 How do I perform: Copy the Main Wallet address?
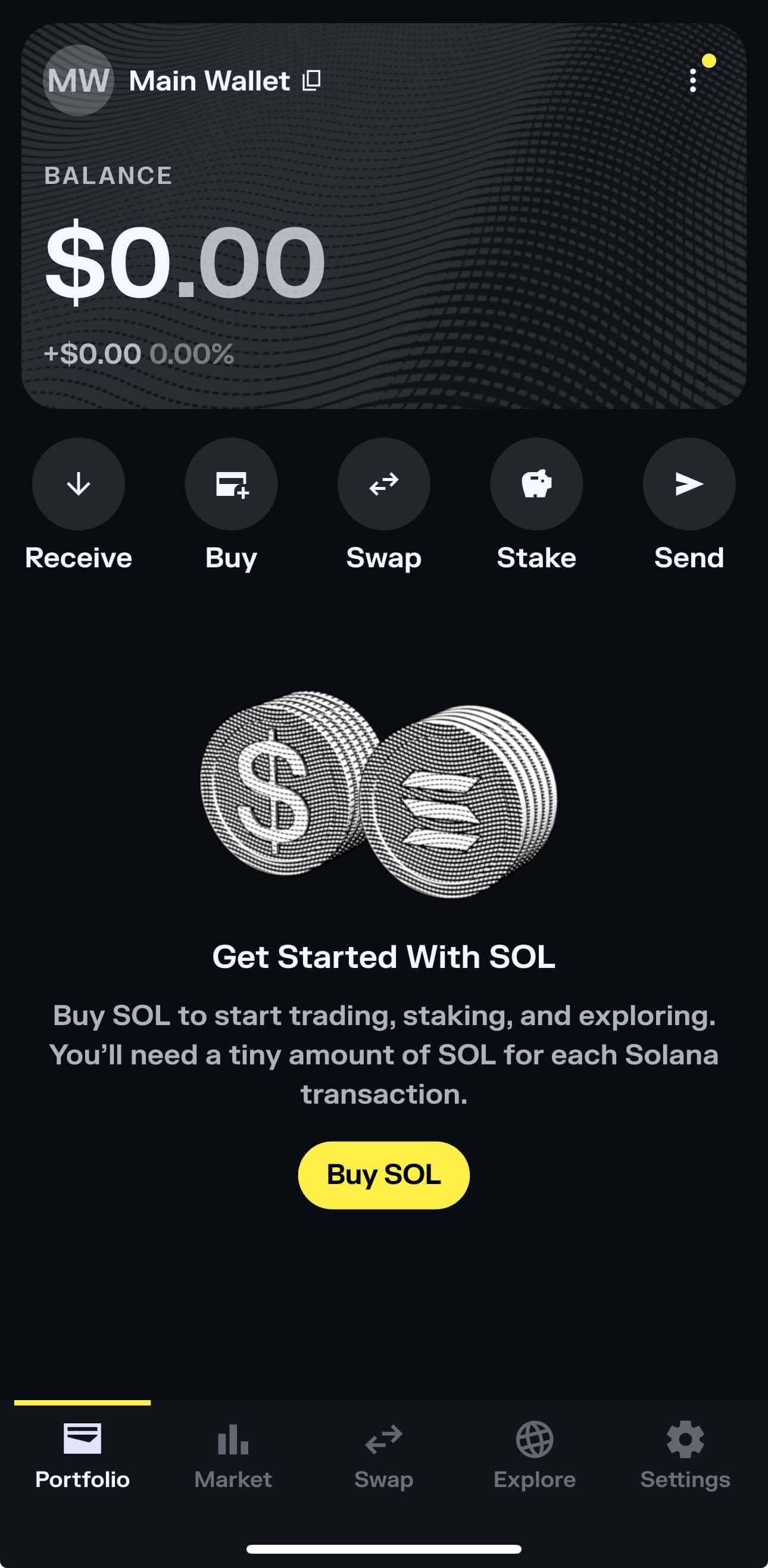(x=311, y=80)
